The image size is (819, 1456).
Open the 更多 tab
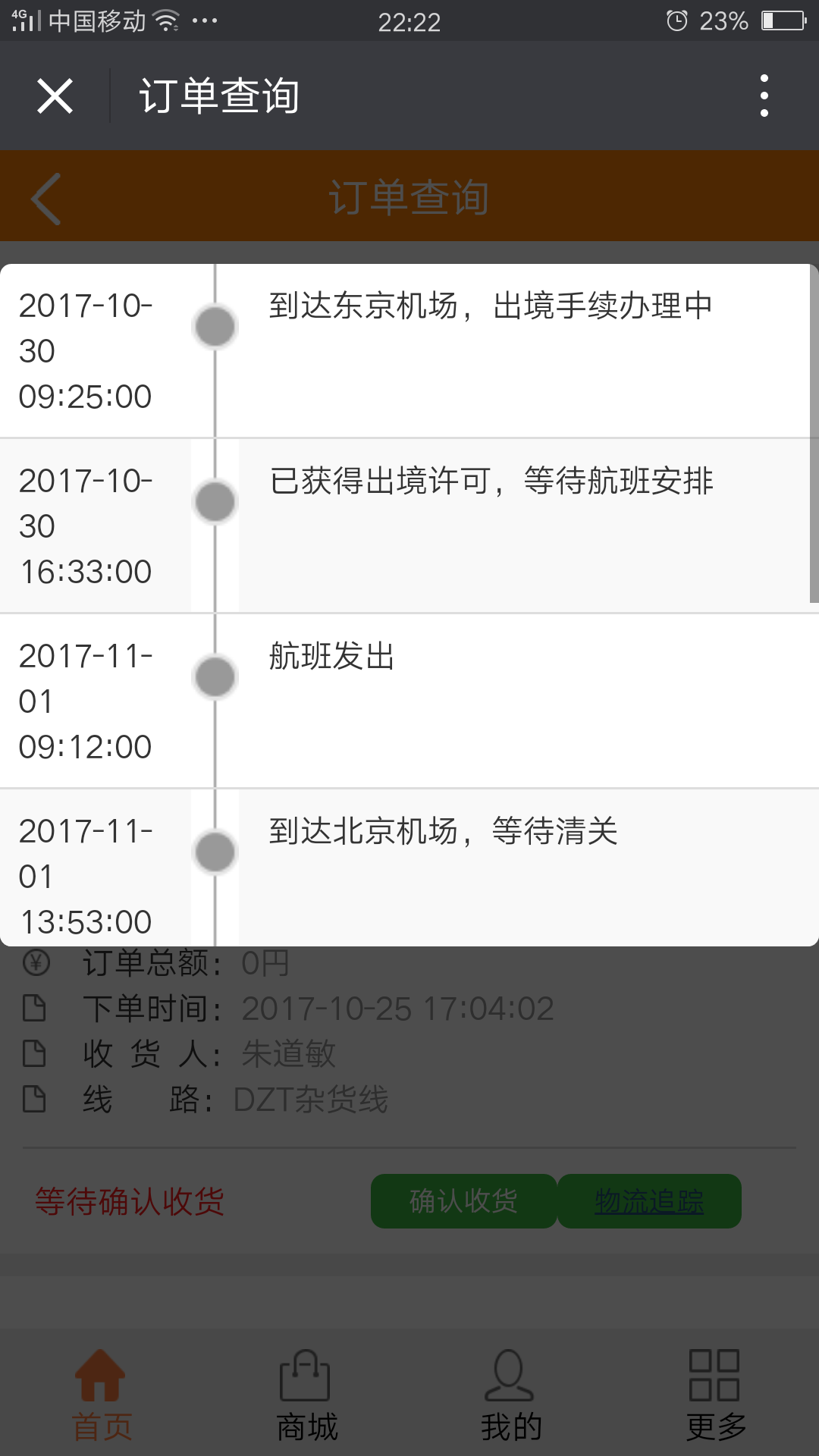pyautogui.click(x=716, y=1395)
